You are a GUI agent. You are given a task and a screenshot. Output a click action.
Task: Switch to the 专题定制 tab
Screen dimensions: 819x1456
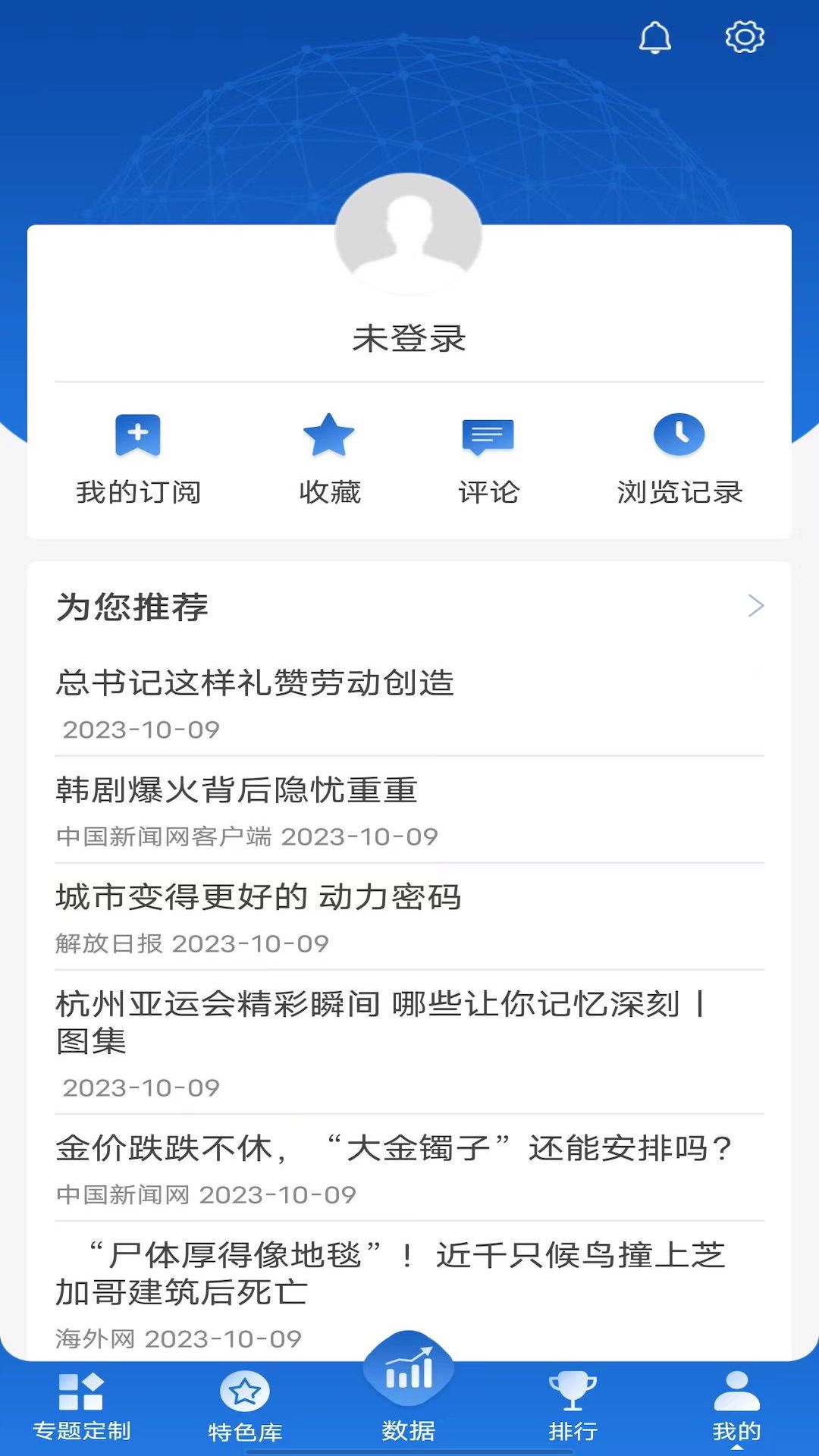(82, 1407)
